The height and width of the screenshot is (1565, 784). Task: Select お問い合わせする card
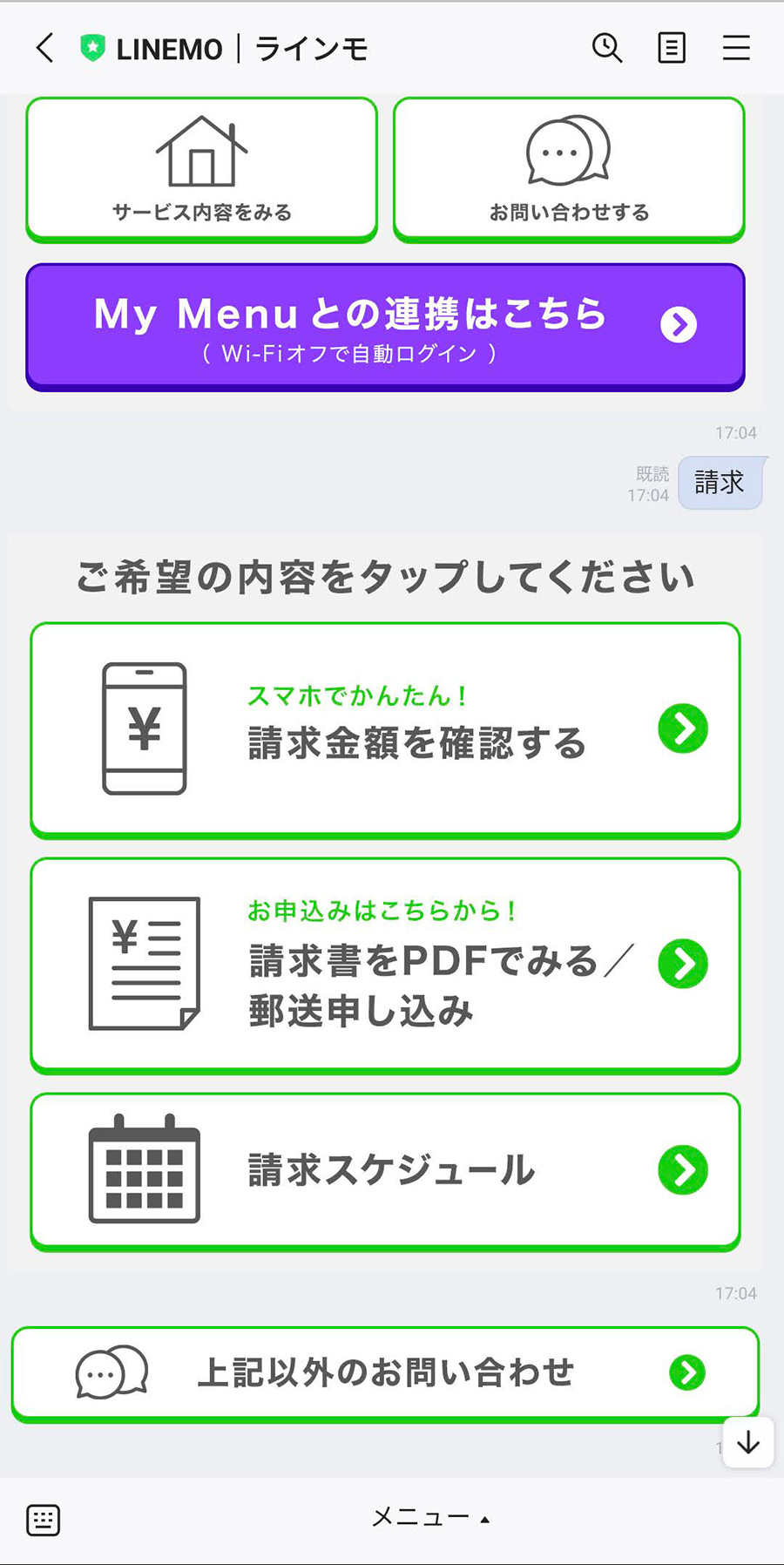[x=569, y=169]
